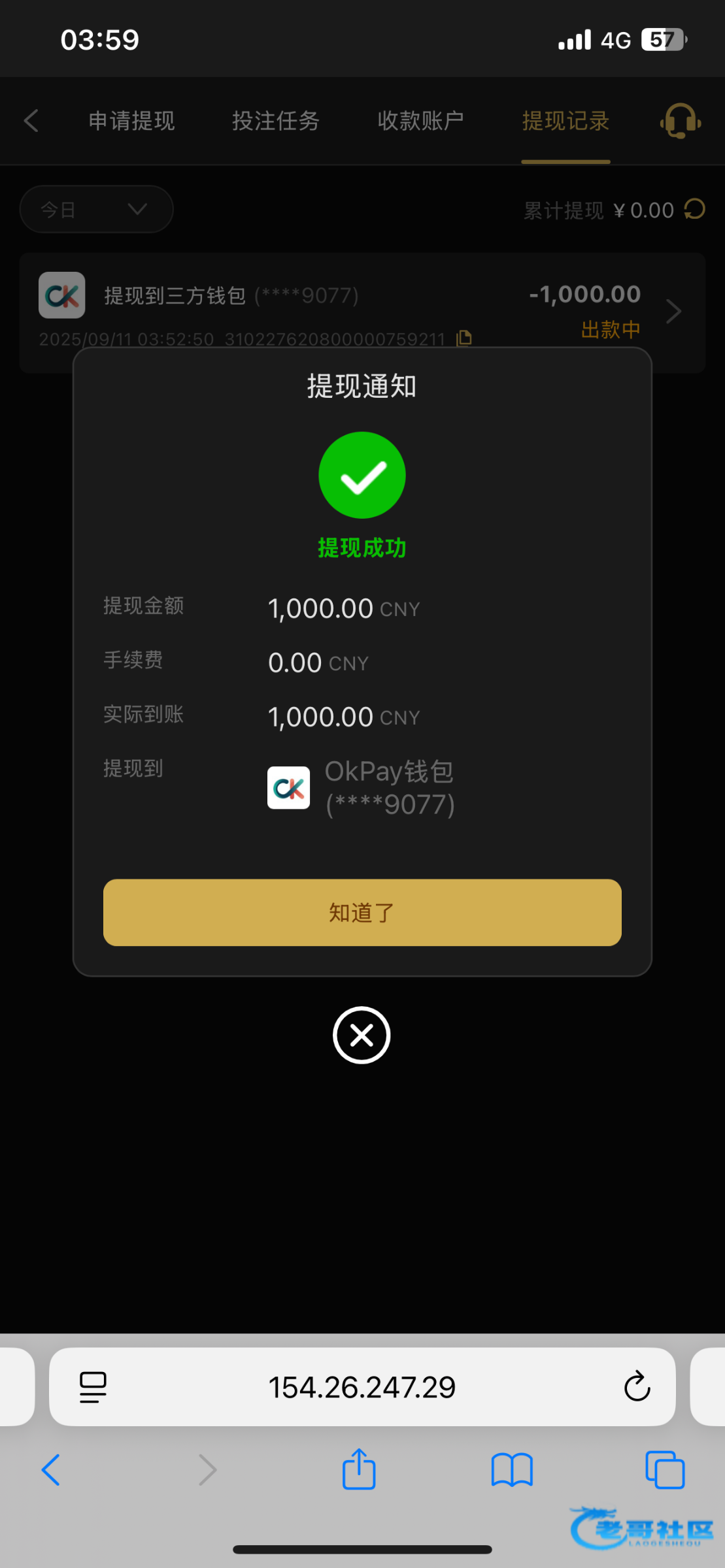Confirm the notice with the 知道了 button
725x1568 pixels.
tap(362, 912)
